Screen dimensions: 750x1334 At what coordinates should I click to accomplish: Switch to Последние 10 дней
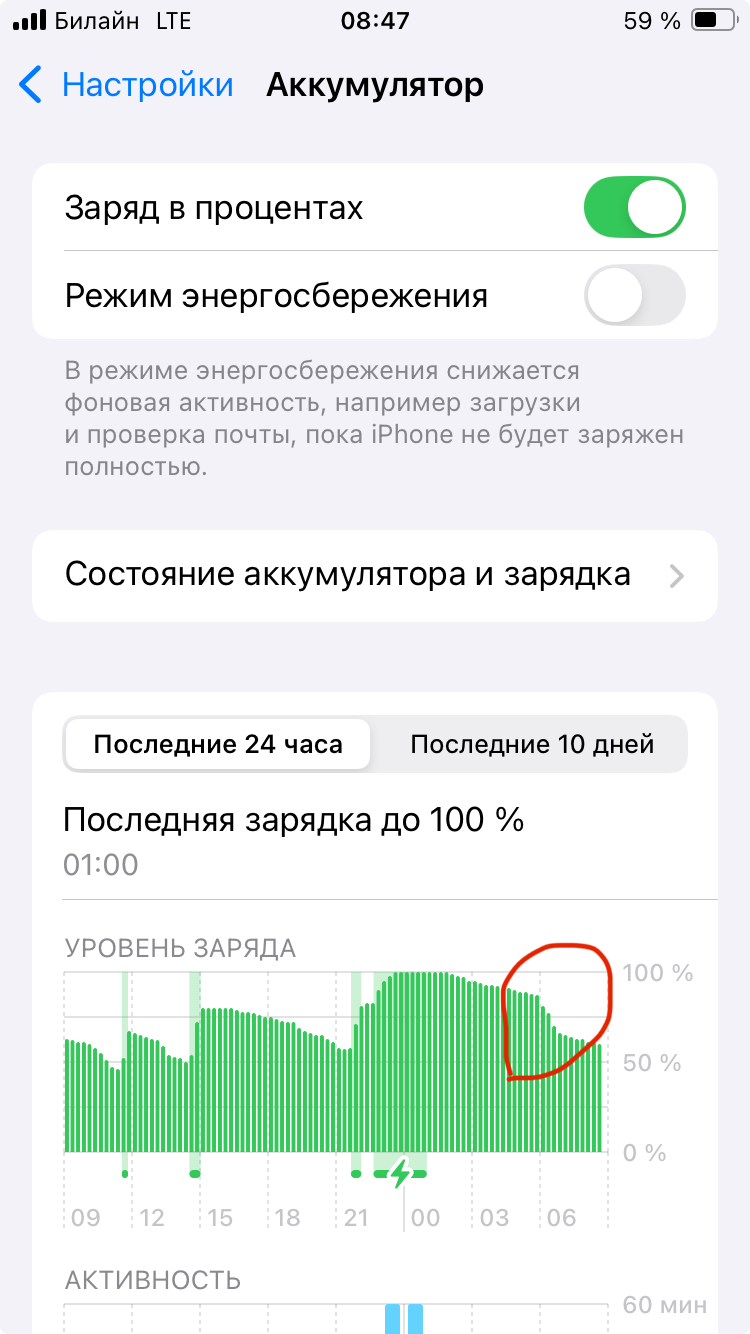click(x=532, y=745)
